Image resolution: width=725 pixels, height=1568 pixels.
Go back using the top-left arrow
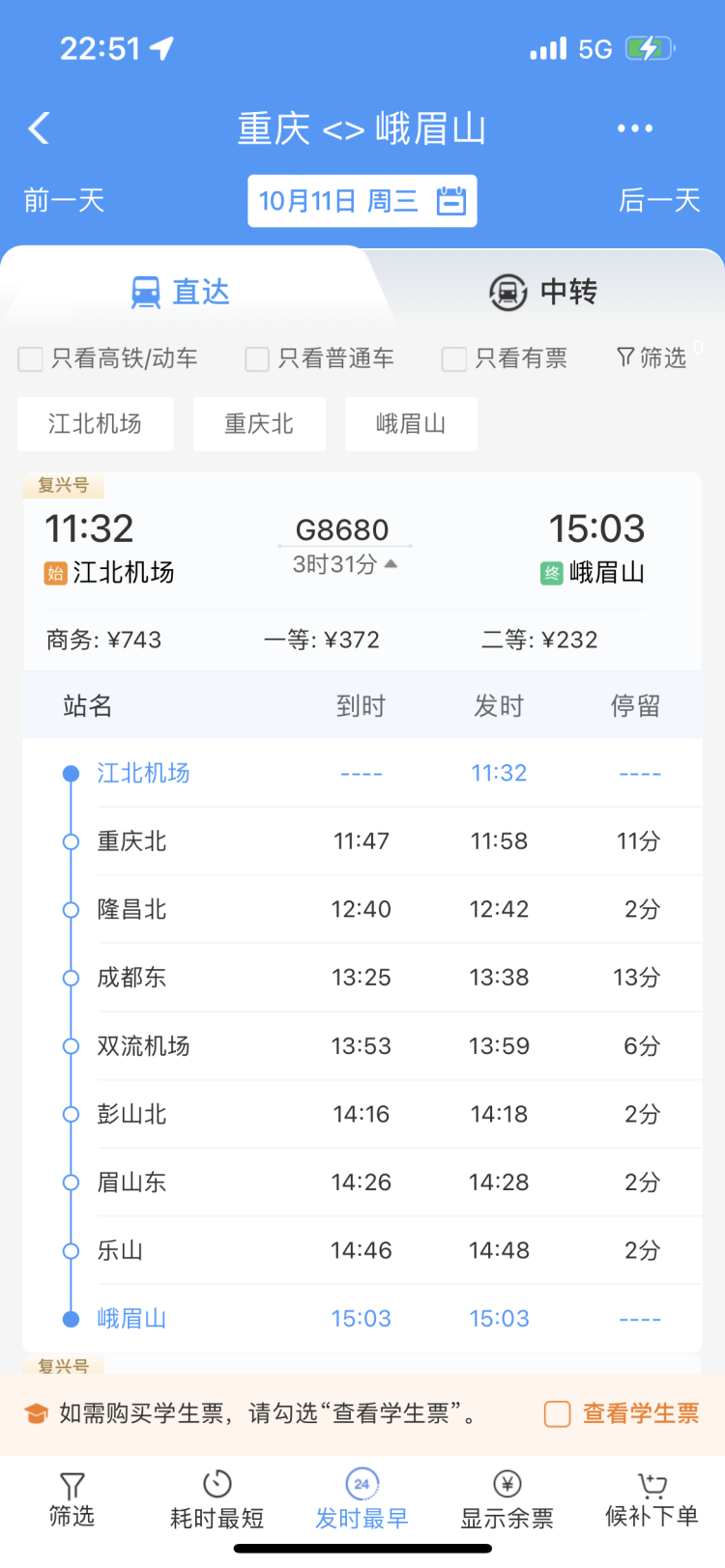[39, 128]
